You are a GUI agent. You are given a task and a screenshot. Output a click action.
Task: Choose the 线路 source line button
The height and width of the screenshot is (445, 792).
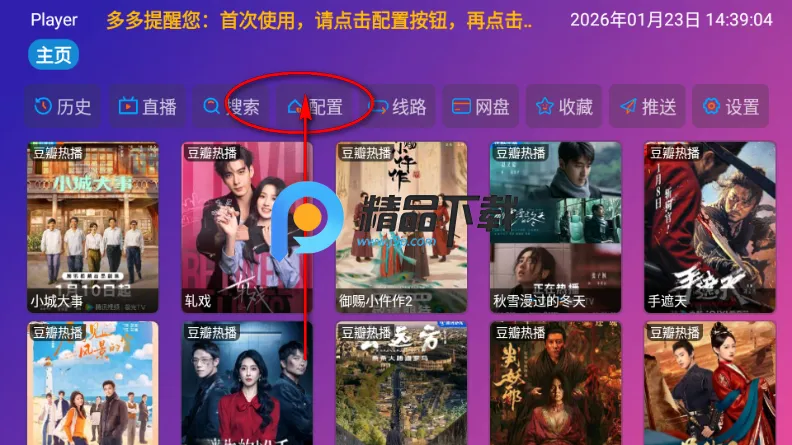[399, 107]
